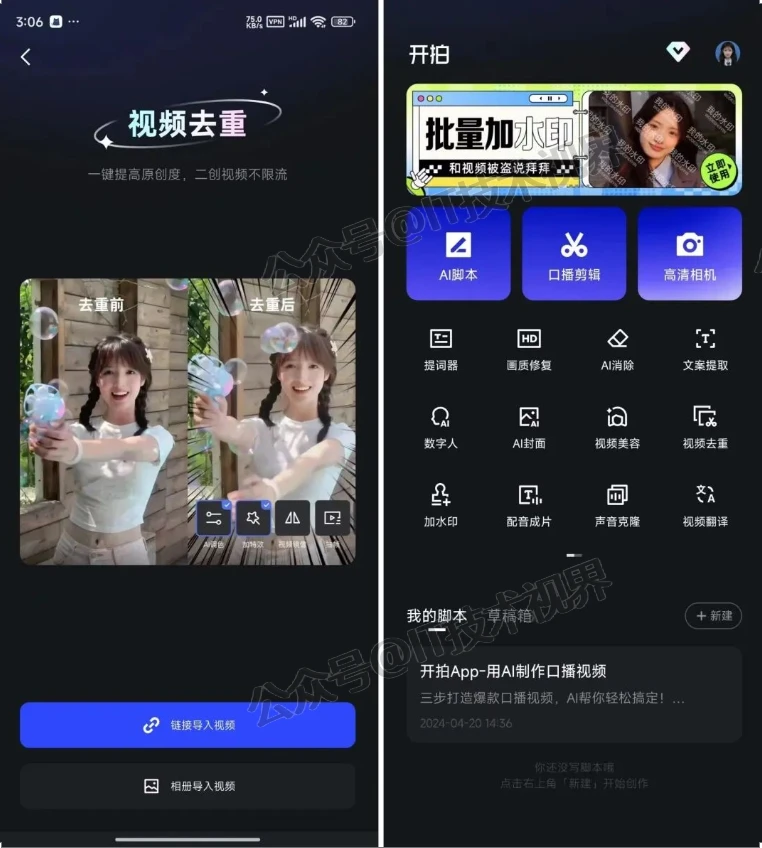The width and height of the screenshot is (762, 848).
Task: Select 画质修复
Action: [529, 349]
